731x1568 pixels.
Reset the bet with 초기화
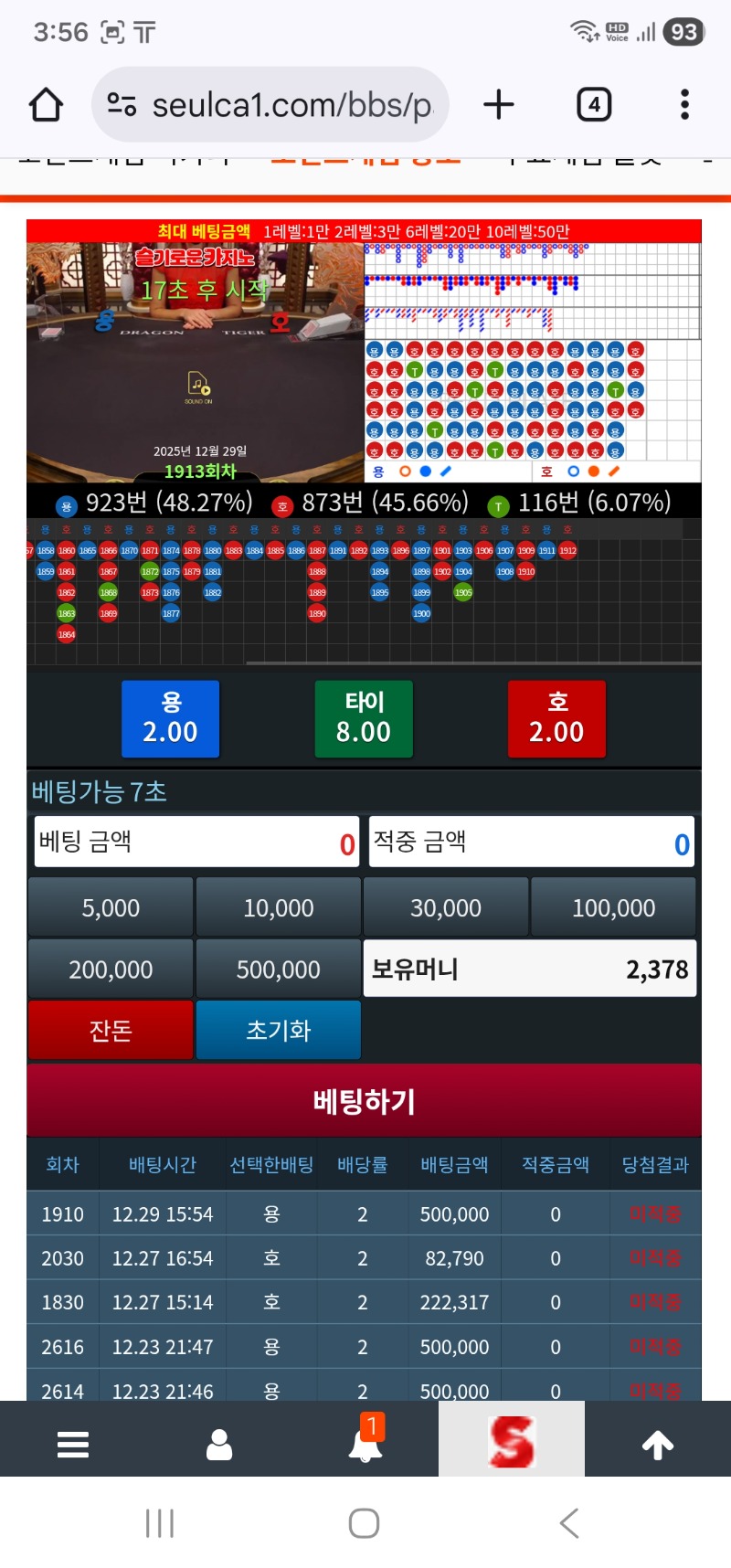279,1030
